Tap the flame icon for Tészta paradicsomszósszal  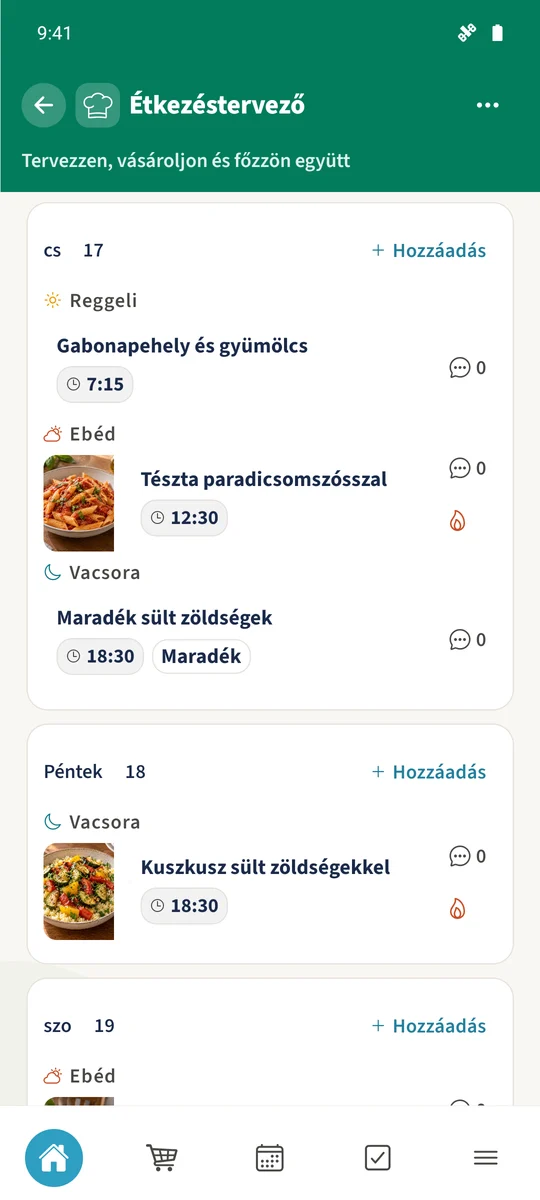click(x=458, y=520)
